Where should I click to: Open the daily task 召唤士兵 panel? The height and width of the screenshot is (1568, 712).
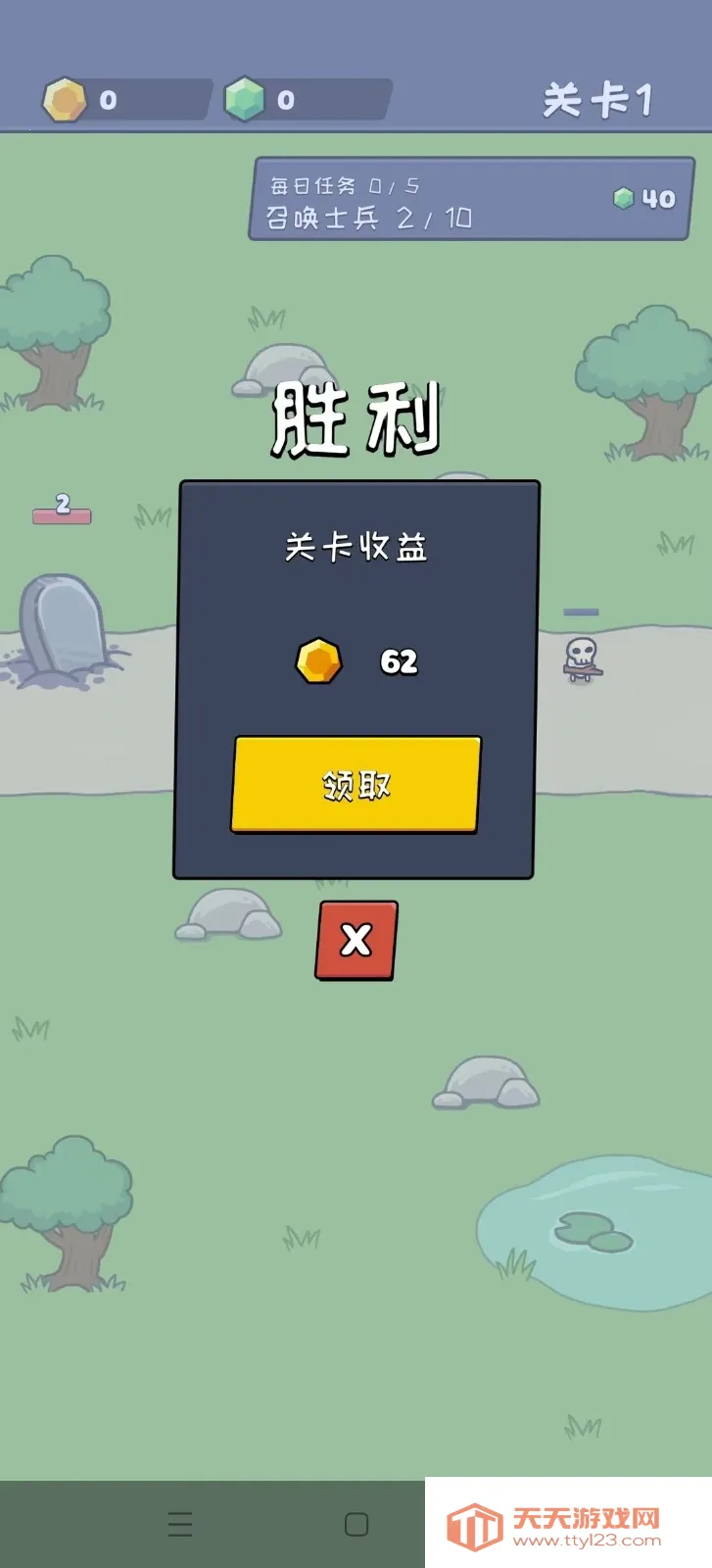click(471, 200)
